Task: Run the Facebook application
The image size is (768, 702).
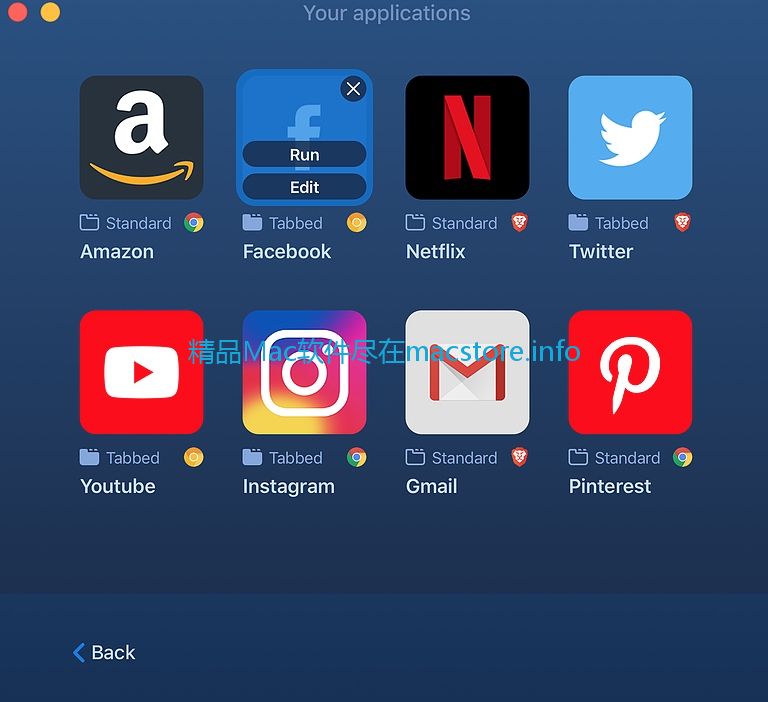Action: 304,155
